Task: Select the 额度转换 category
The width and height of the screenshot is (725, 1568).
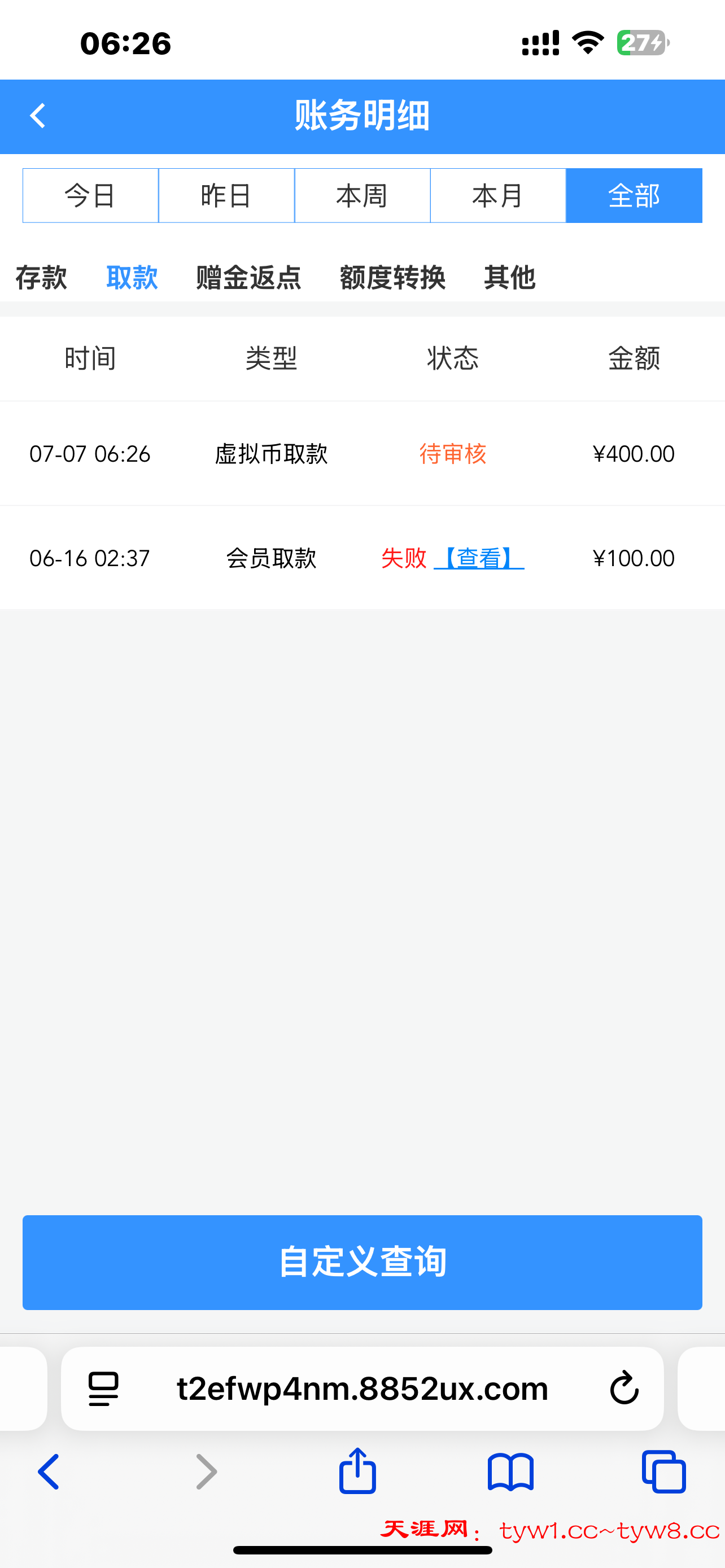Action: coord(392,277)
